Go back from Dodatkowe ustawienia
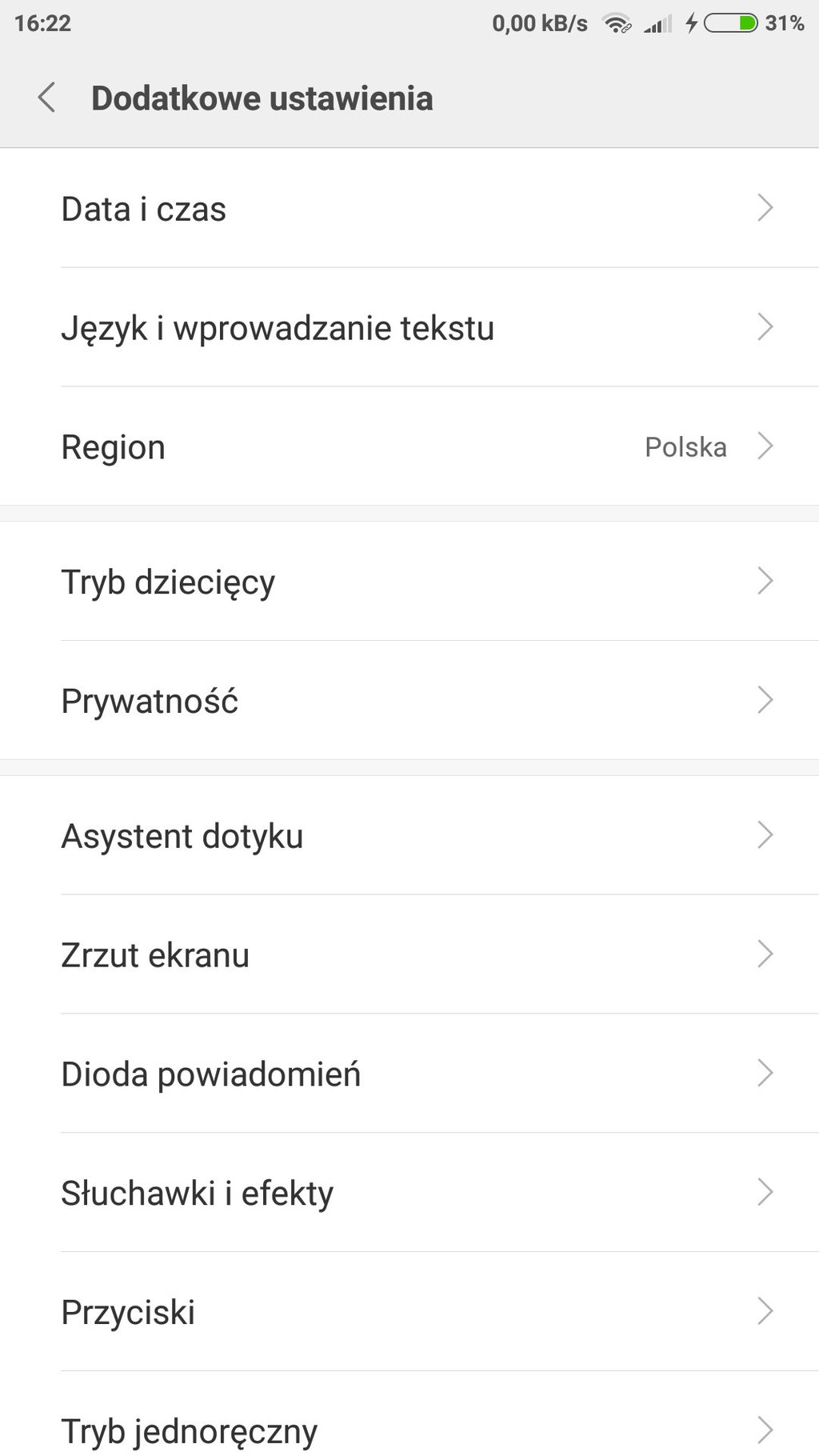 click(x=46, y=98)
